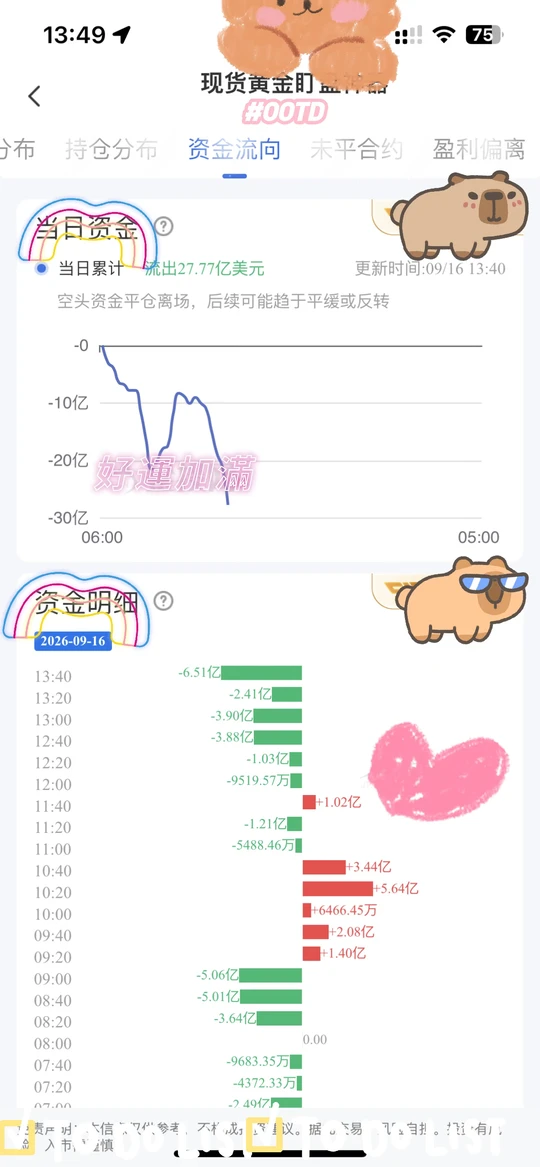Tap the 2026-09-16 date selector
This screenshot has width=540, height=1167.
pyautogui.click(x=73, y=641)
